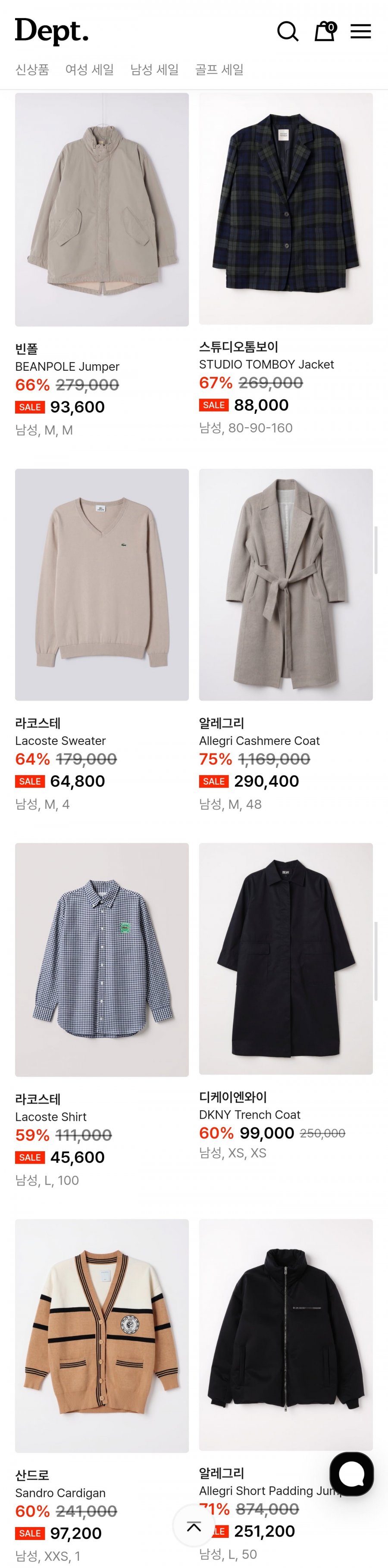Open the shopping bag
Screen dimensions: 388x1568
pyautogui.click(x=325, y=31)
